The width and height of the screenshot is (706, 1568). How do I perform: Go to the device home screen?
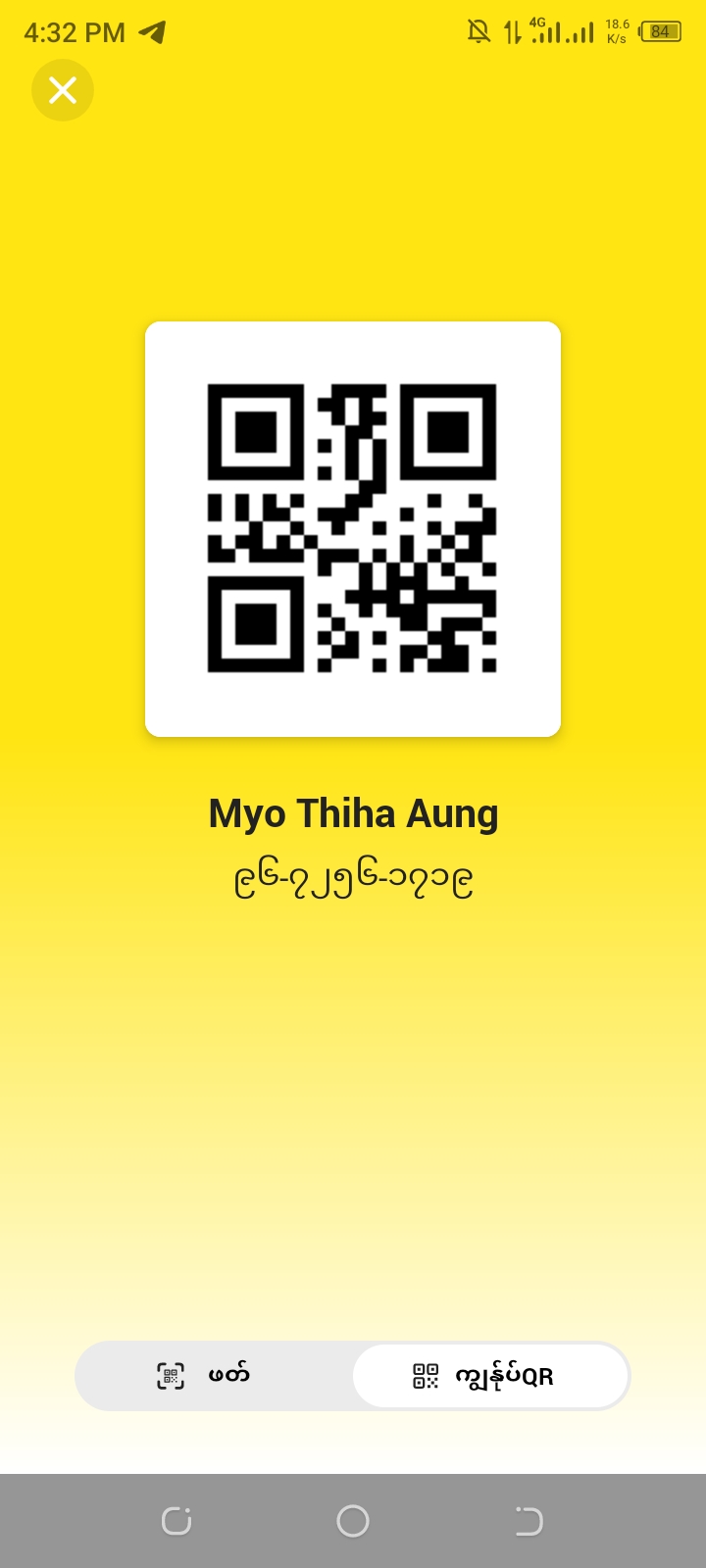(x=353, y=1521)
